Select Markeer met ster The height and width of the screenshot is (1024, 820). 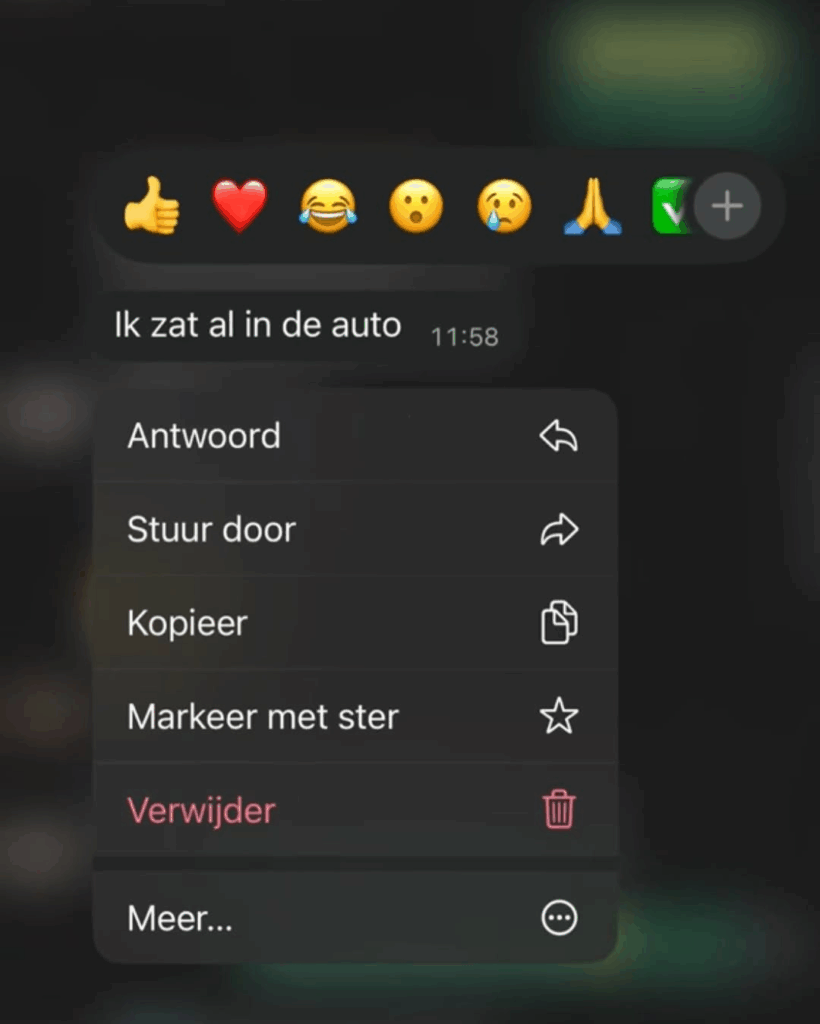pos(355,716)
